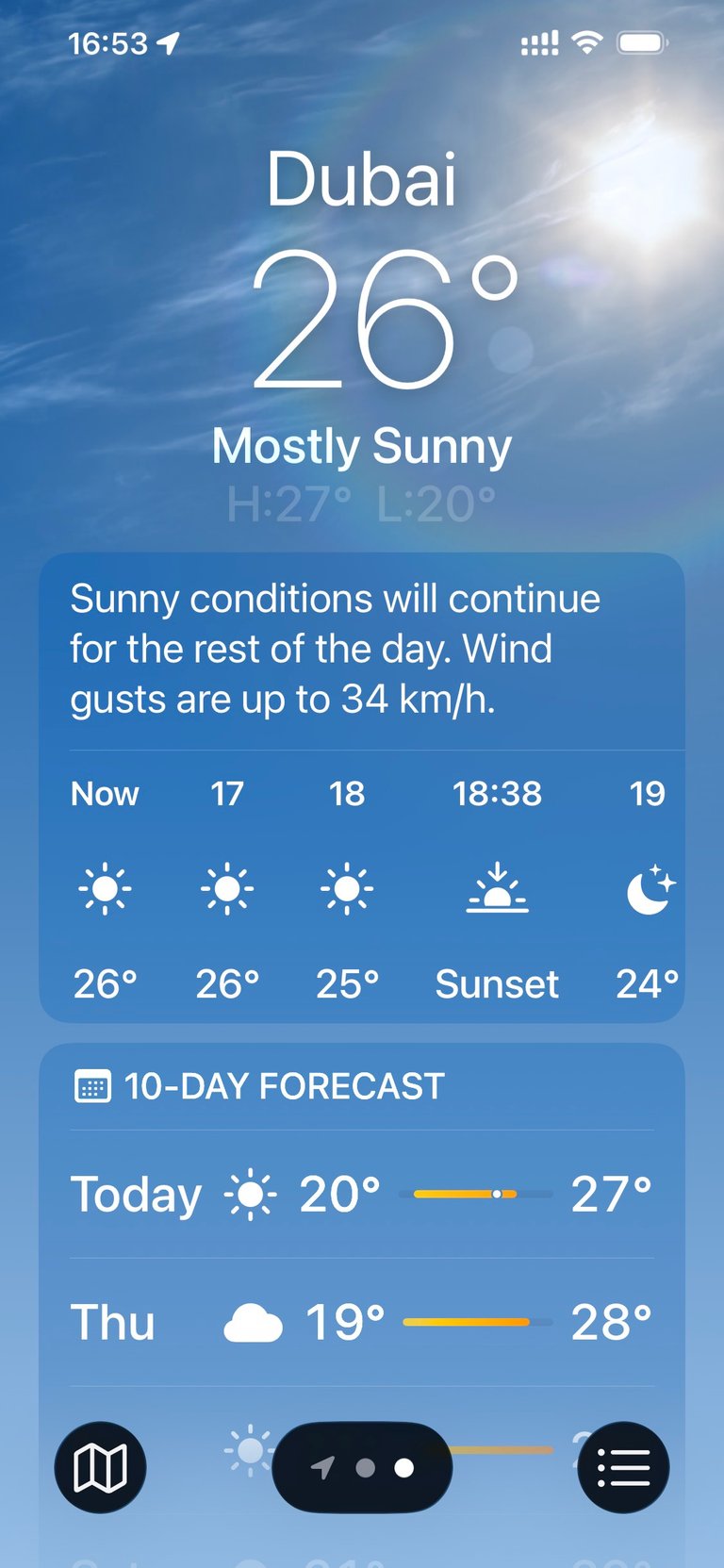Open the saved locations list

coord(623,1467)
